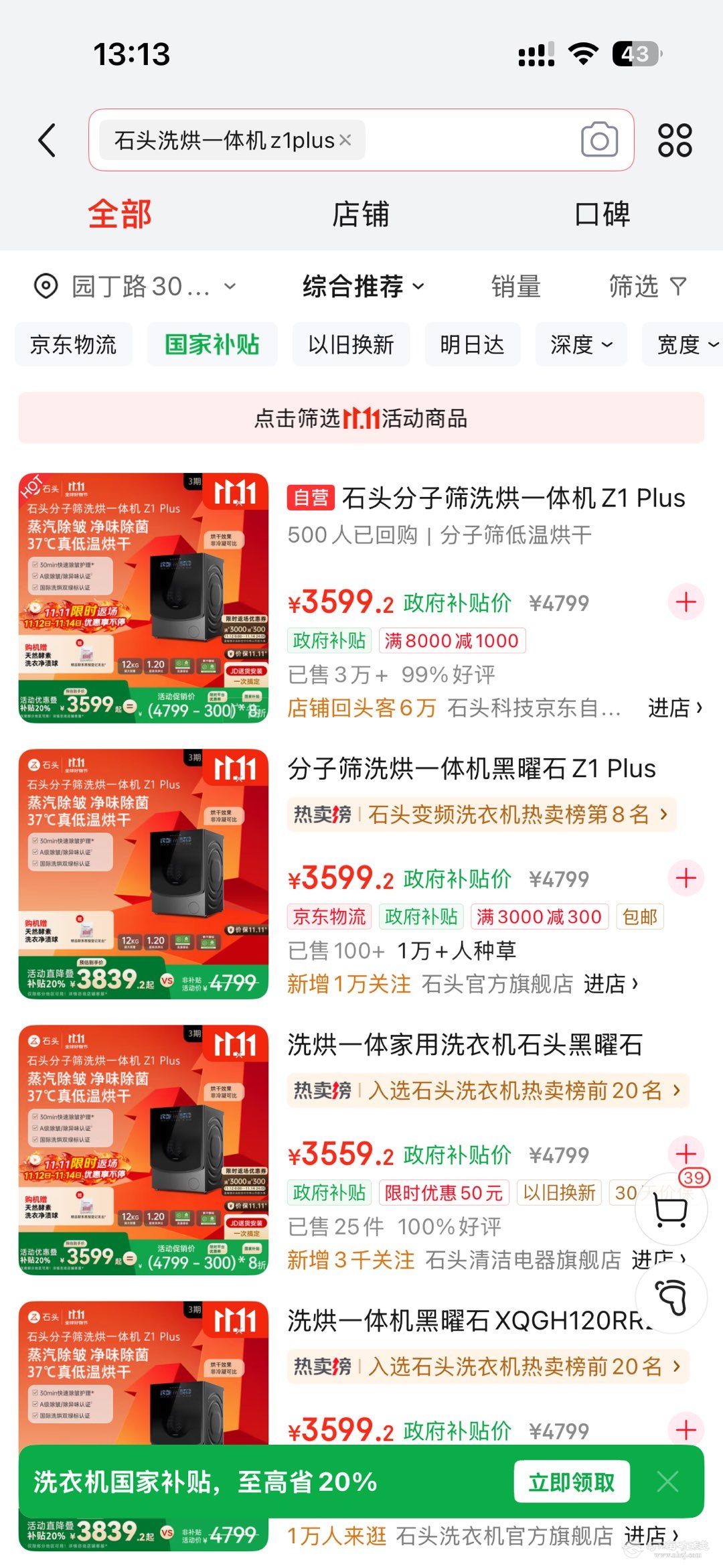
Task: Open camera image search
Action: (599, 140)
